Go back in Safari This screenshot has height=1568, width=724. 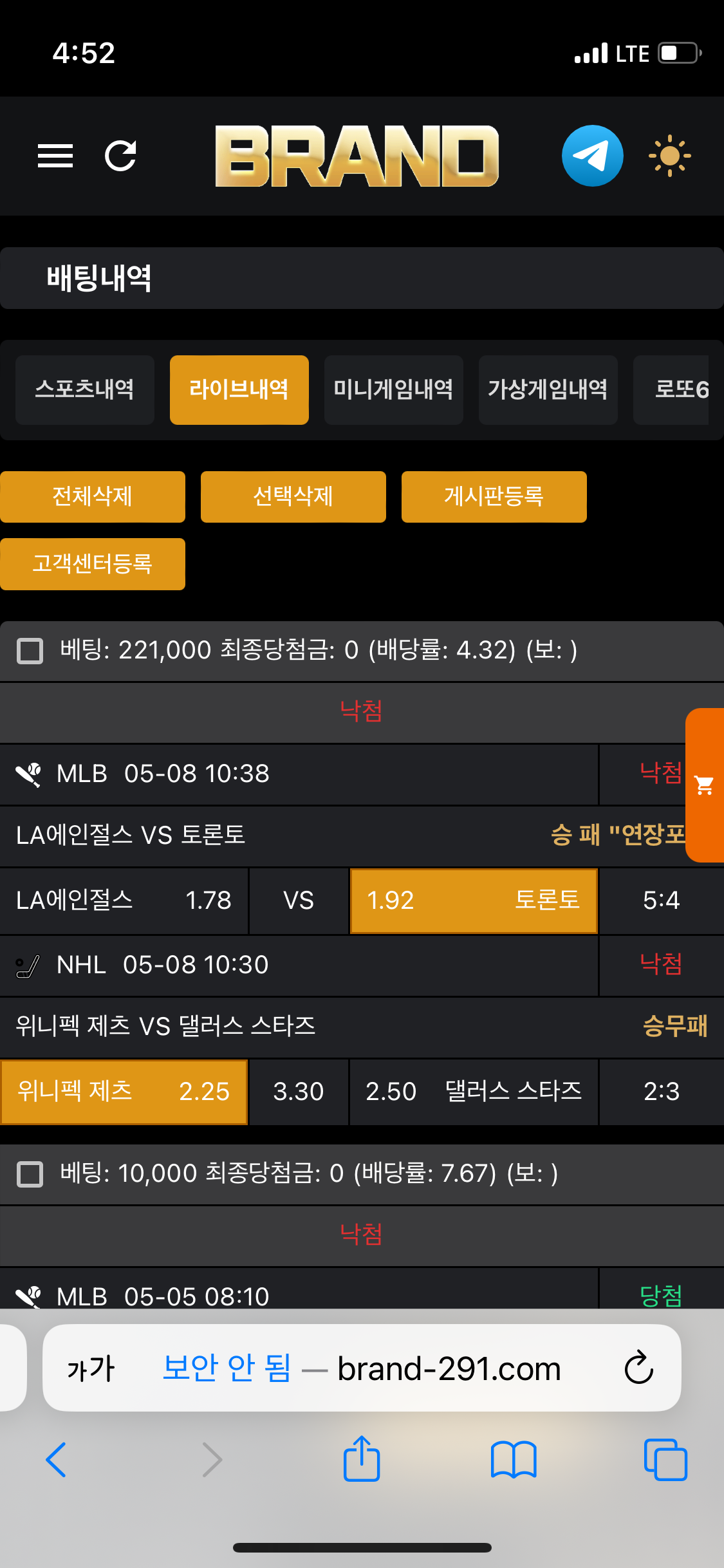56,1460
